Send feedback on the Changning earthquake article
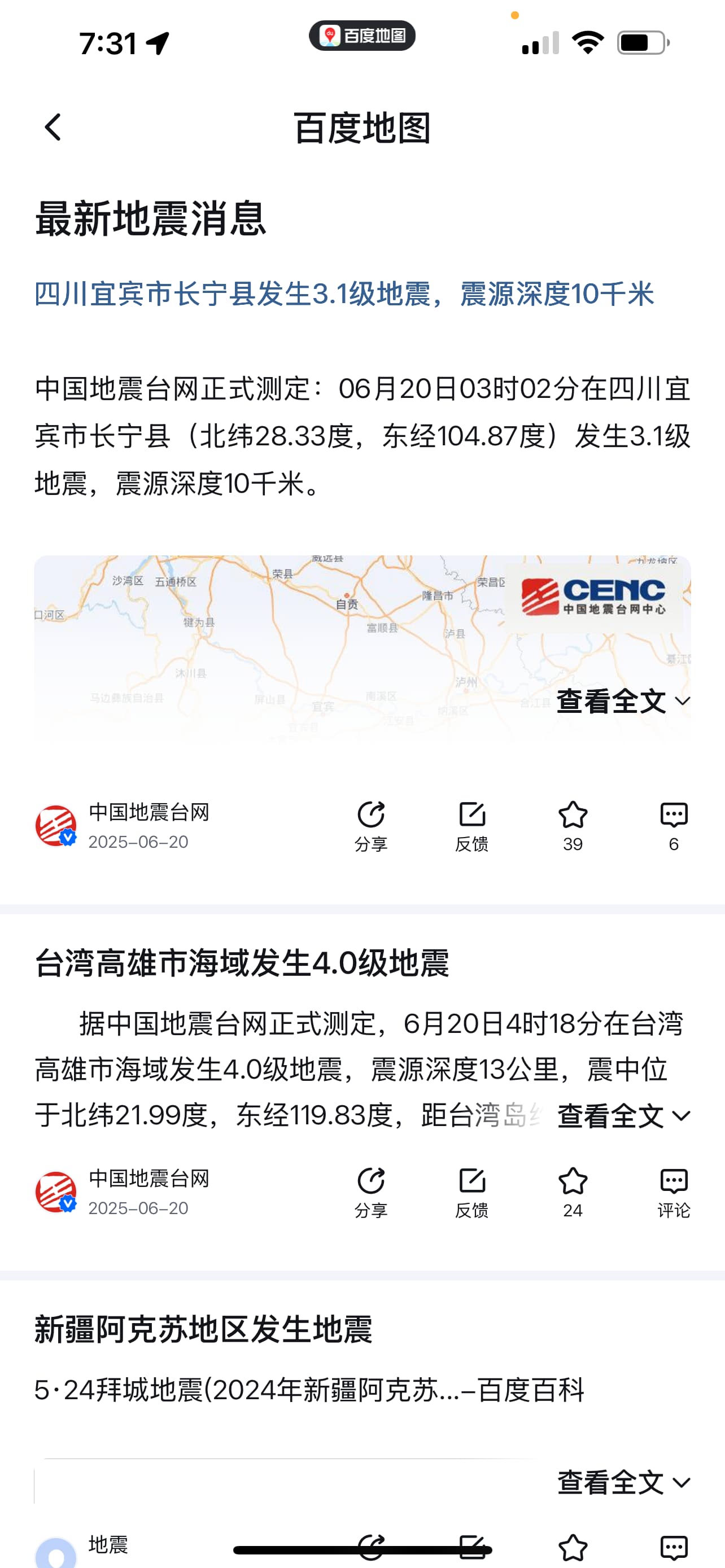 pyautogui.click(x=472, y=825)
